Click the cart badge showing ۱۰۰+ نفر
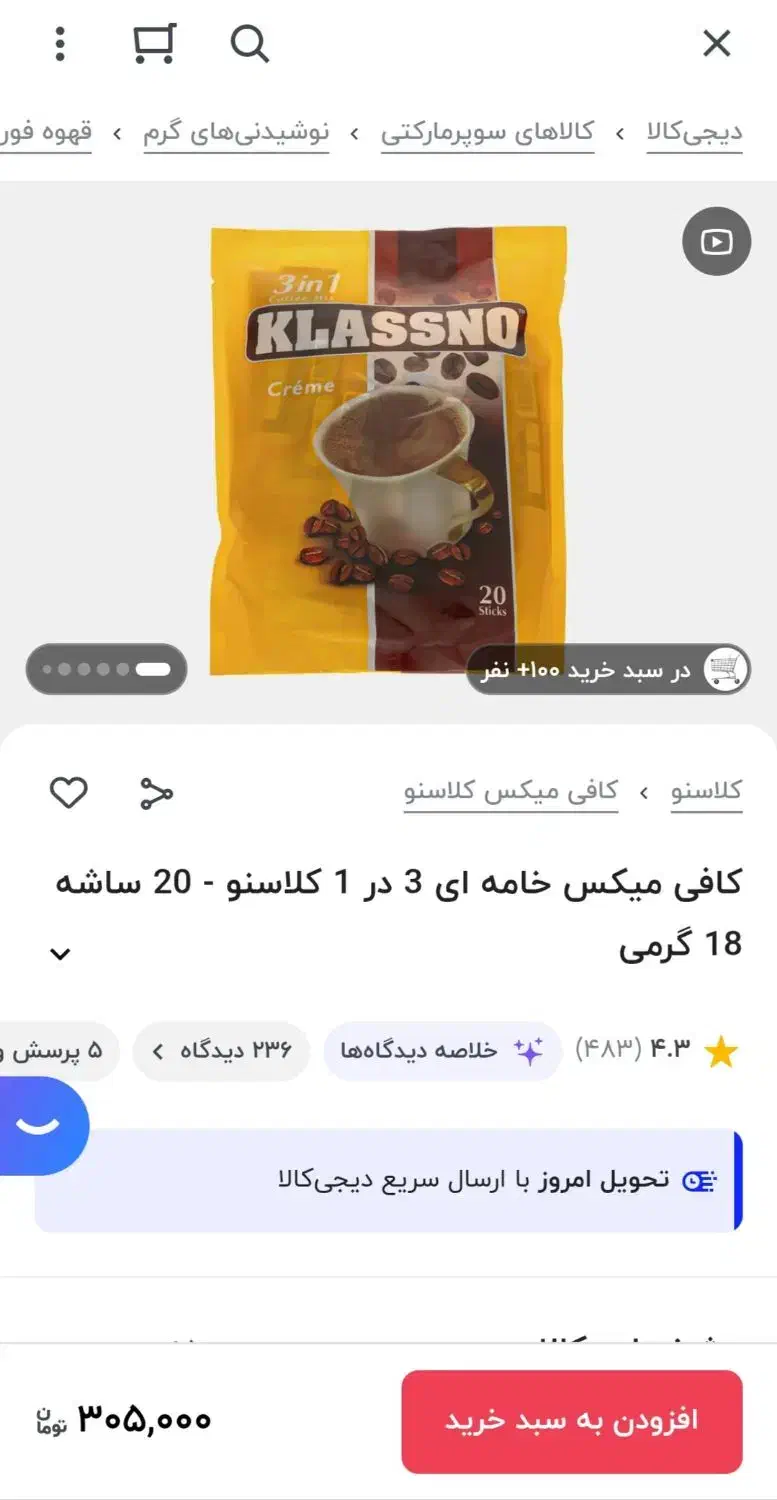 click(608, 670)
